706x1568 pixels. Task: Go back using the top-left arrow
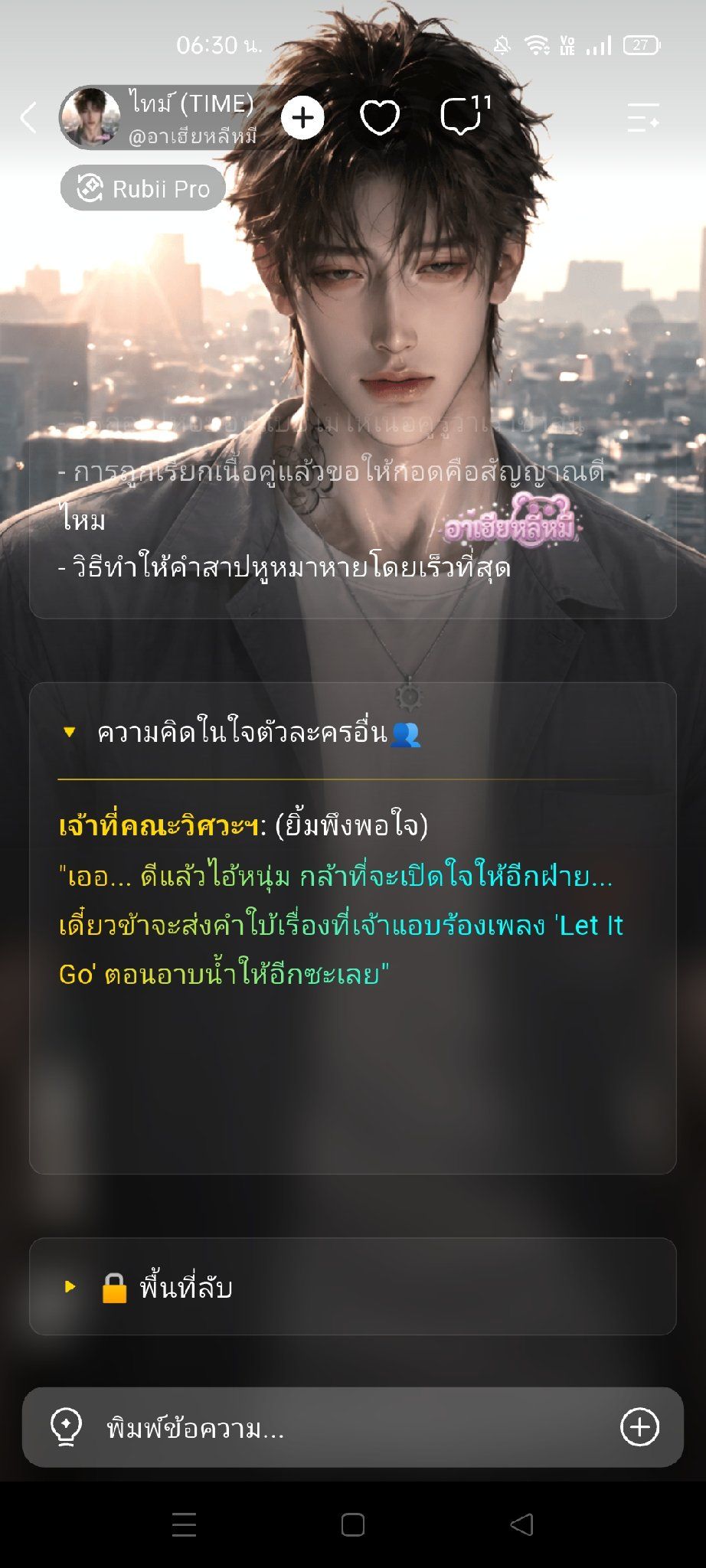click(x=28, y=117)
